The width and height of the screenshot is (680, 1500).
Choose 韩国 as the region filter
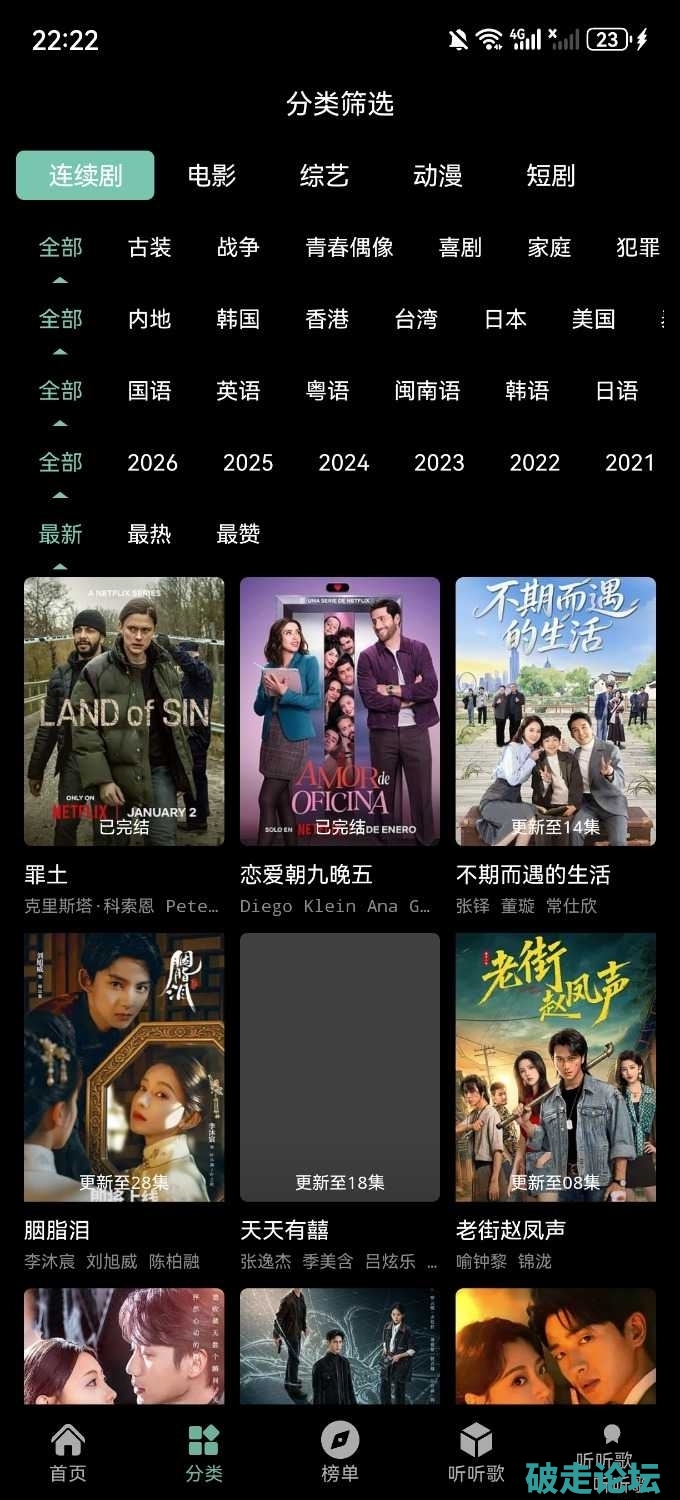[238, 319]
